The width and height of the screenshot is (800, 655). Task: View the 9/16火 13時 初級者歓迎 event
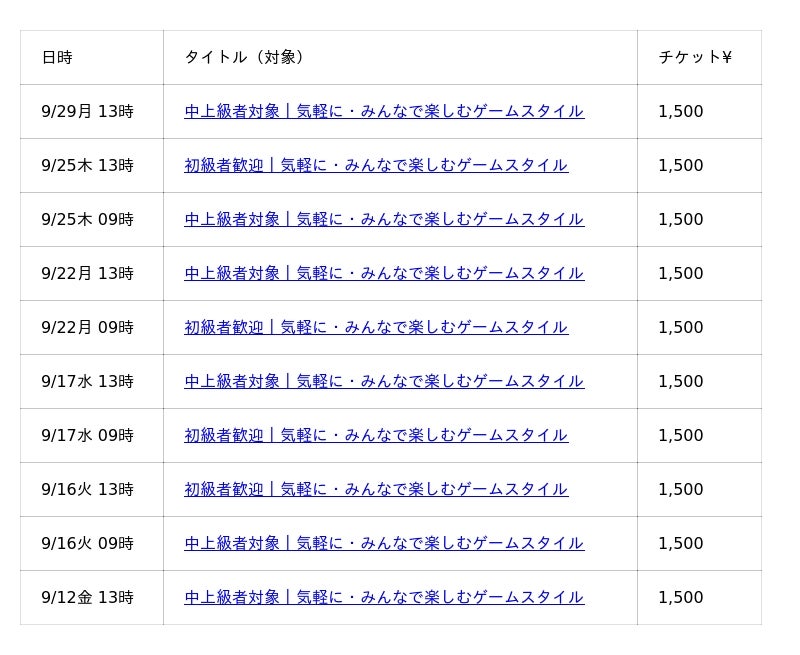376,489
